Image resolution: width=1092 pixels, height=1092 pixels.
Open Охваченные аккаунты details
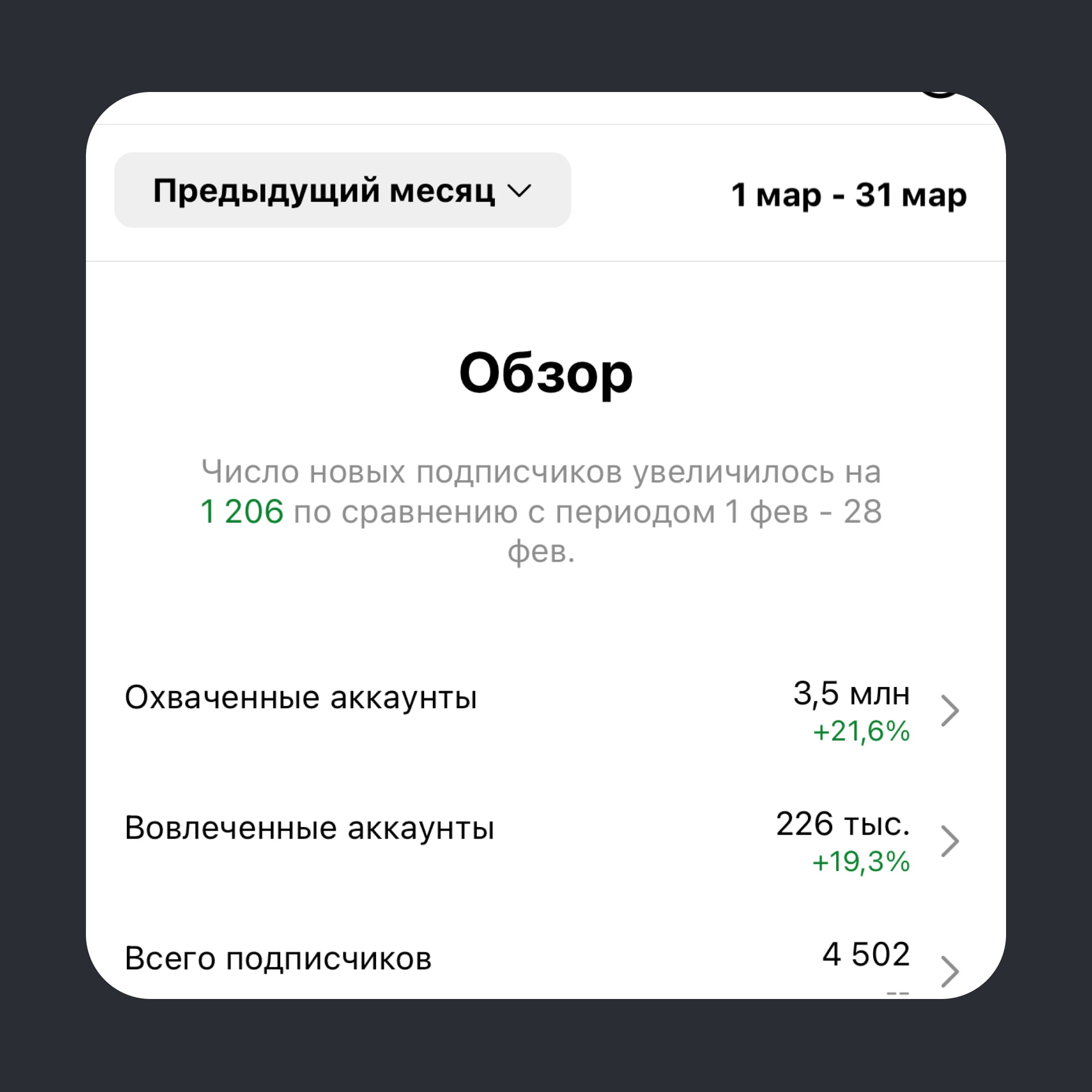(x=949, y=710)
